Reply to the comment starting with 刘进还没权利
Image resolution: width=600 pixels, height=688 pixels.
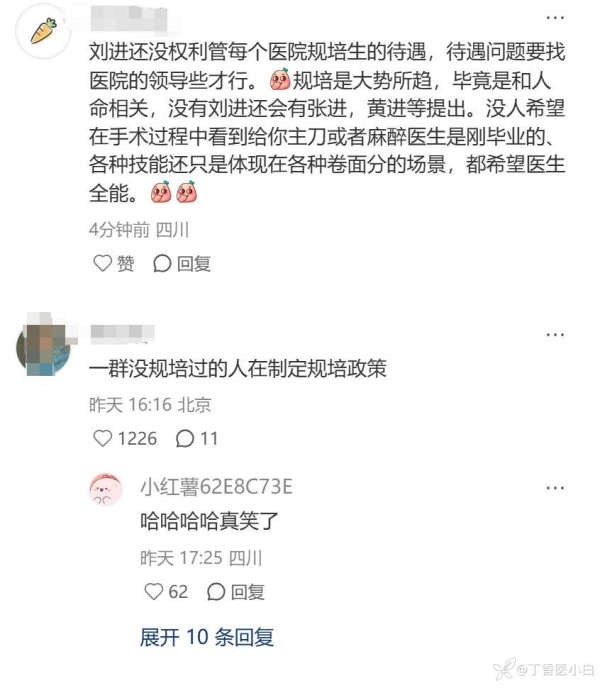(182, 264)
